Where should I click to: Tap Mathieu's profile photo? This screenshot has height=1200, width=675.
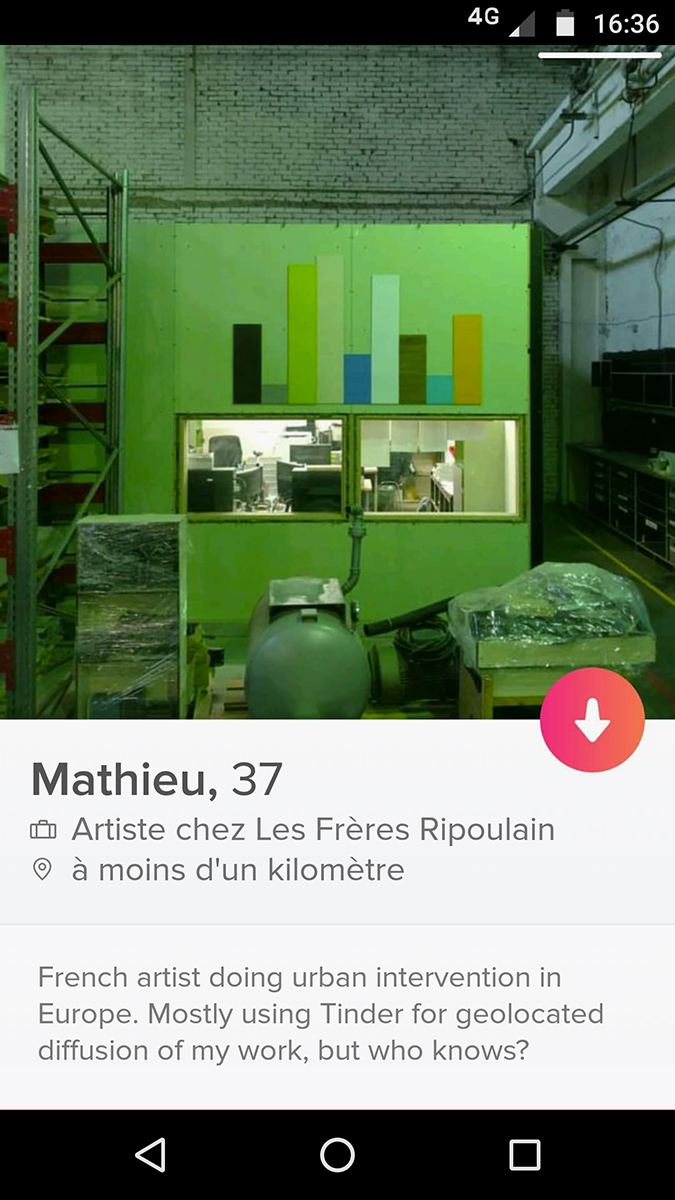coord(337,382)
